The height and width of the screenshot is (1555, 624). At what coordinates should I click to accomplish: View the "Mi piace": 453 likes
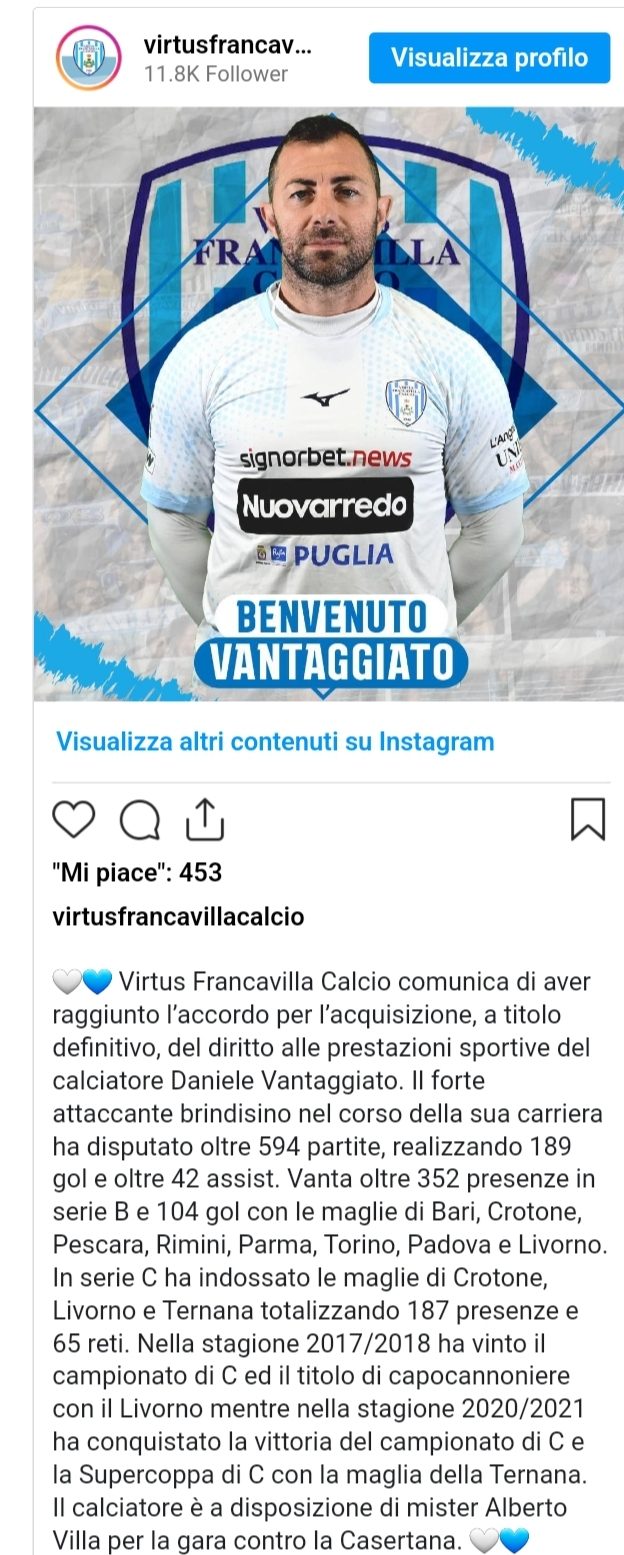click(137, 873)
